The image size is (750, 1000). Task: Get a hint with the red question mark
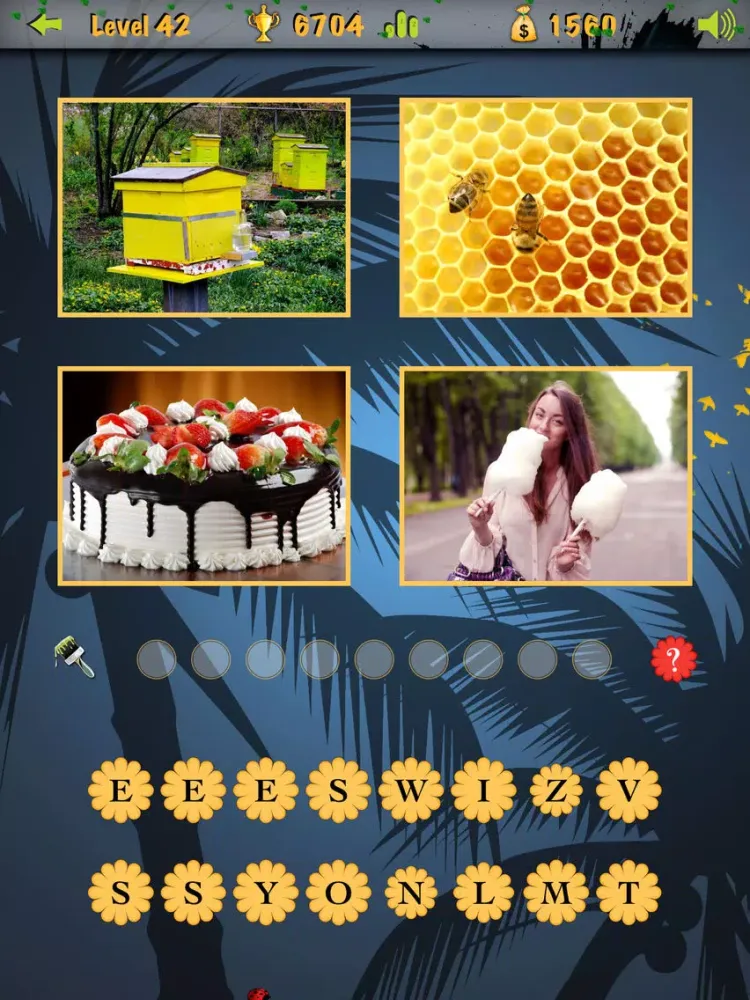tap(674, 660)
